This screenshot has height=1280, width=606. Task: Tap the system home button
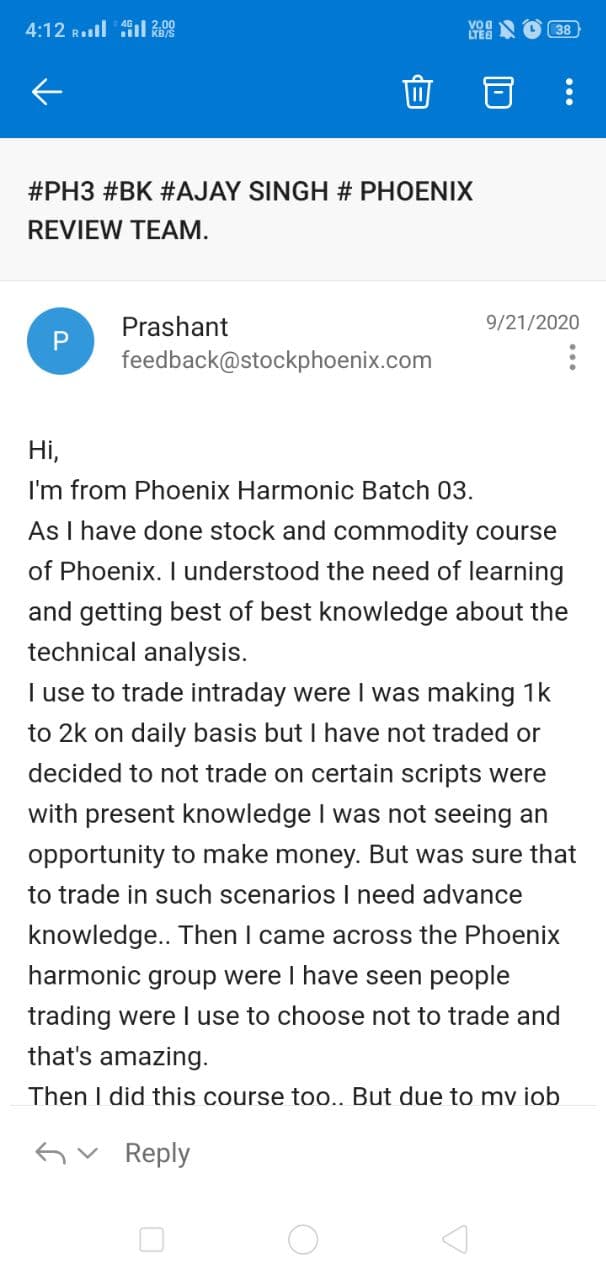click(x=303, y=1240)
